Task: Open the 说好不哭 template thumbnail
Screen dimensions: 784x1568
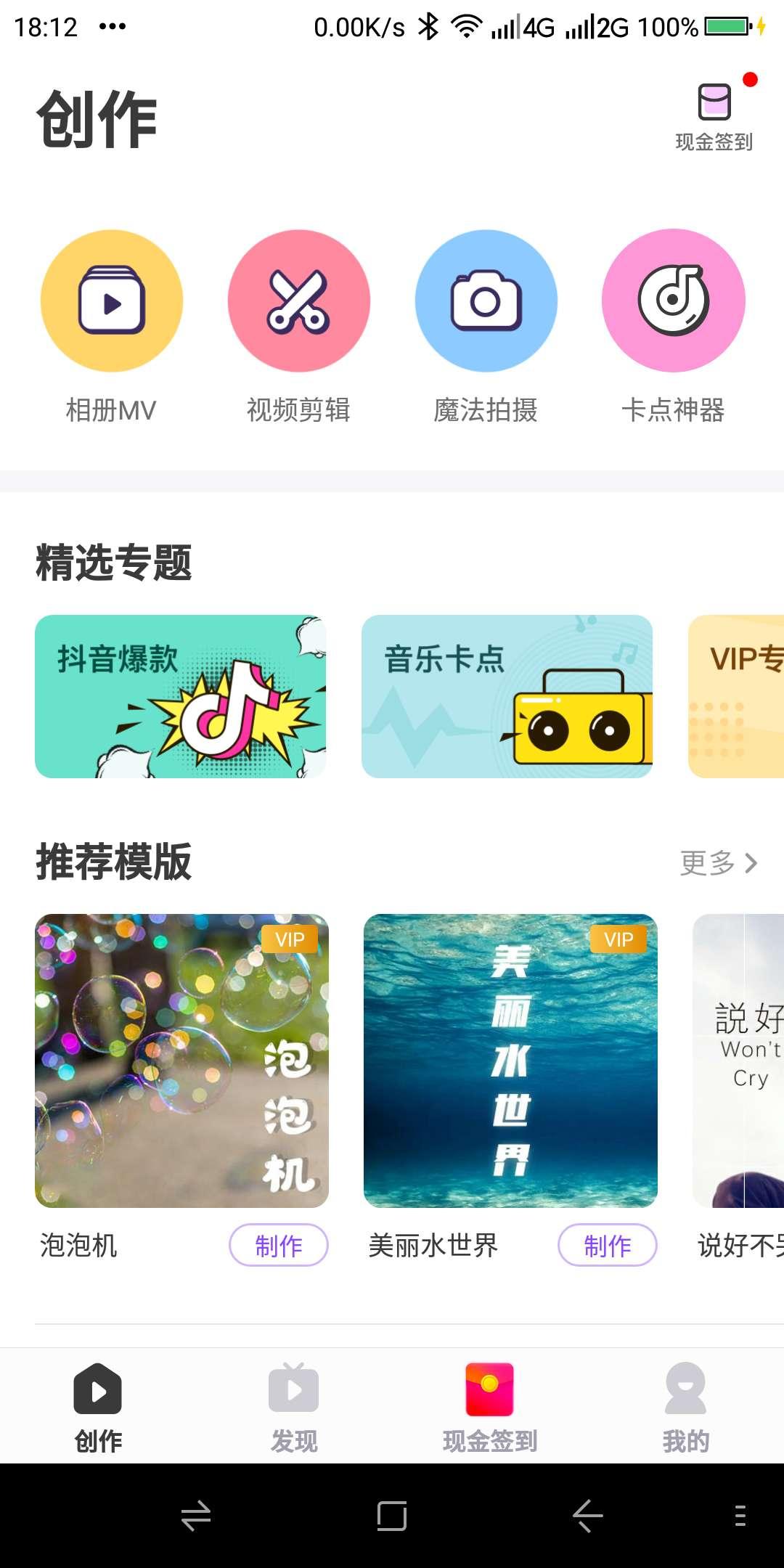Action: click(x=739, y=1061)
